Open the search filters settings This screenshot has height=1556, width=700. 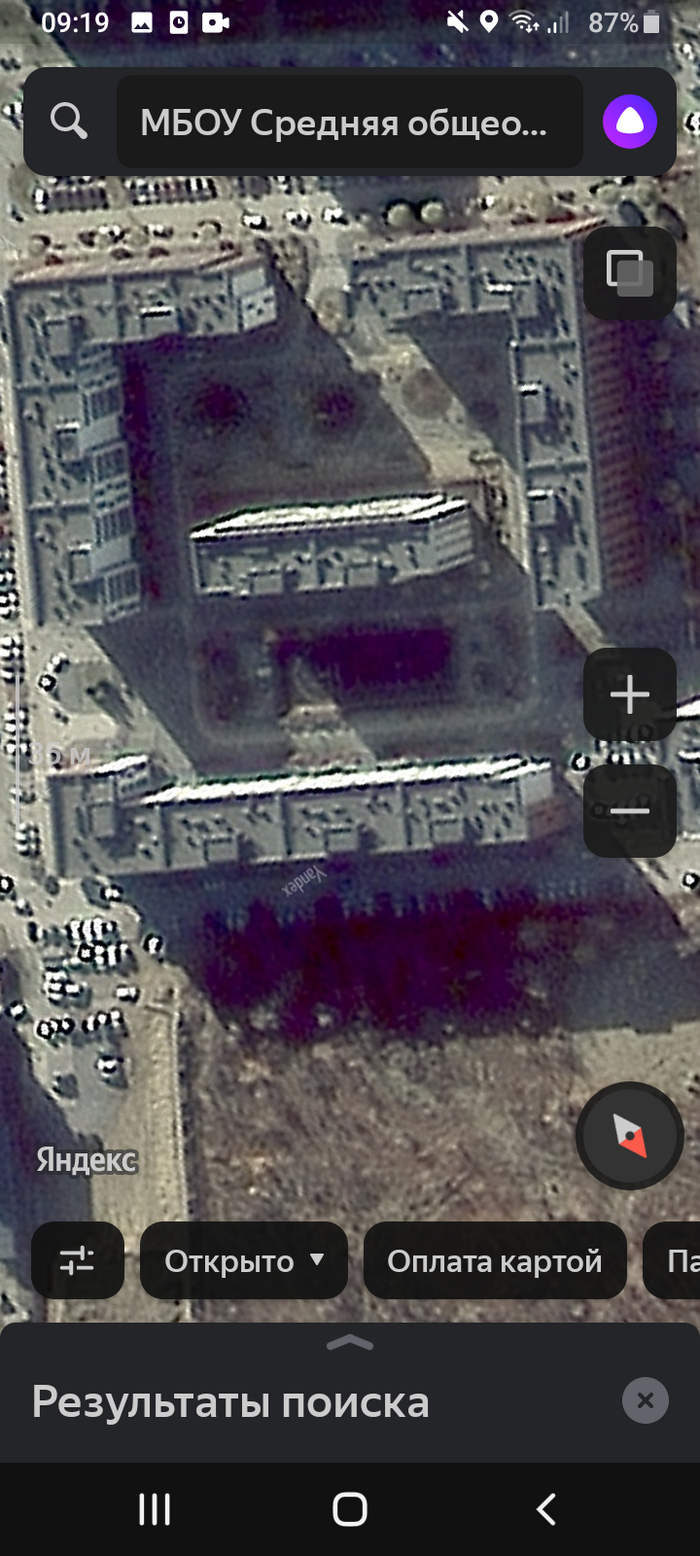click(x=78, y=1261)
